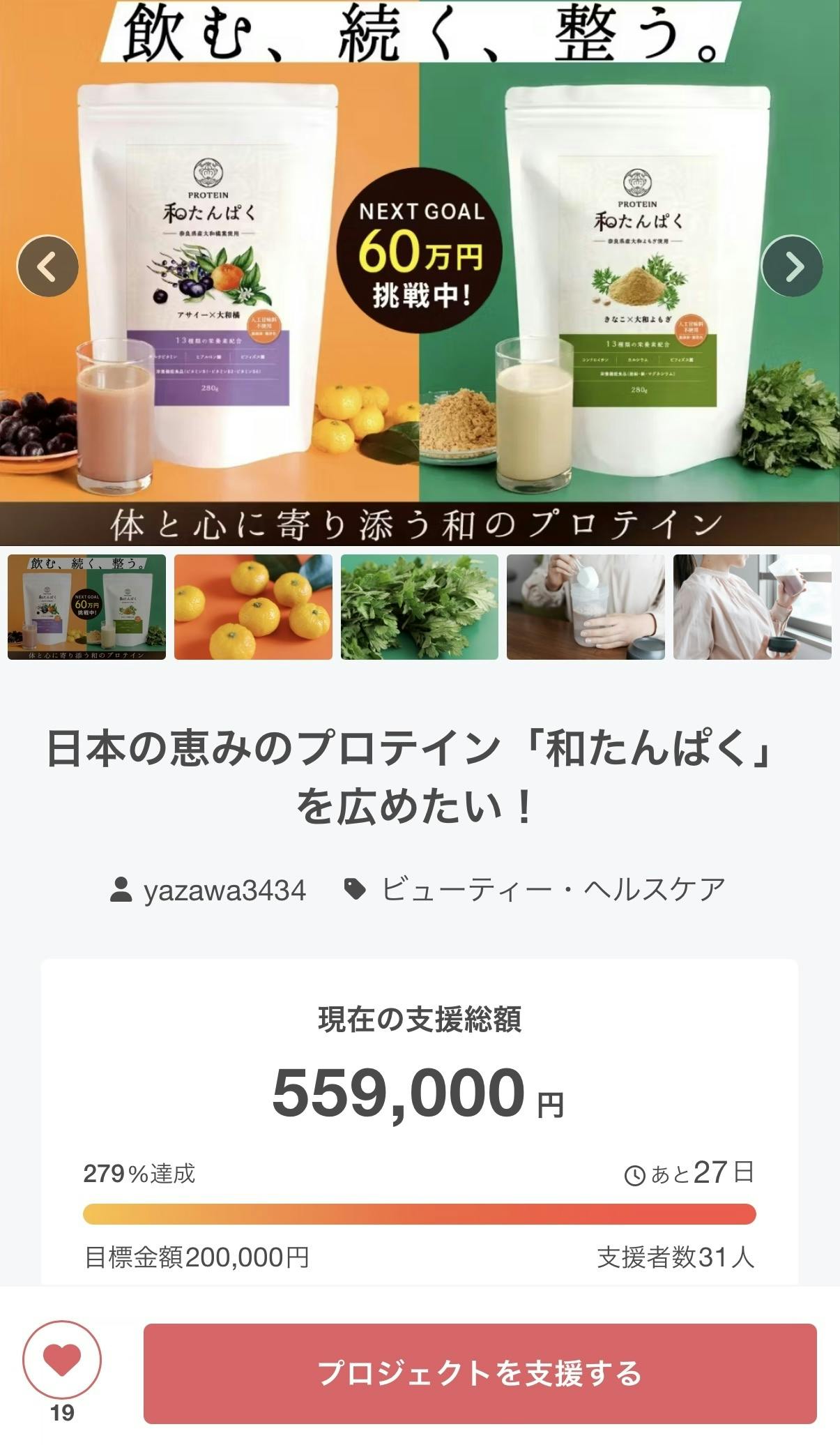Show the previous image in the carousel
Screen dimensions: 840x1445
click(x=47, y=266)
